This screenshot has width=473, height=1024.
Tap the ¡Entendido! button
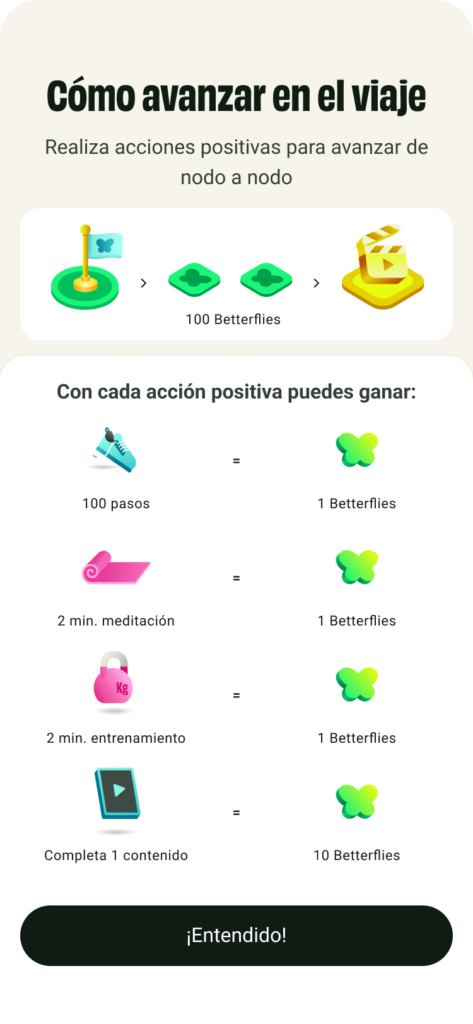click(x=236, y=935)
